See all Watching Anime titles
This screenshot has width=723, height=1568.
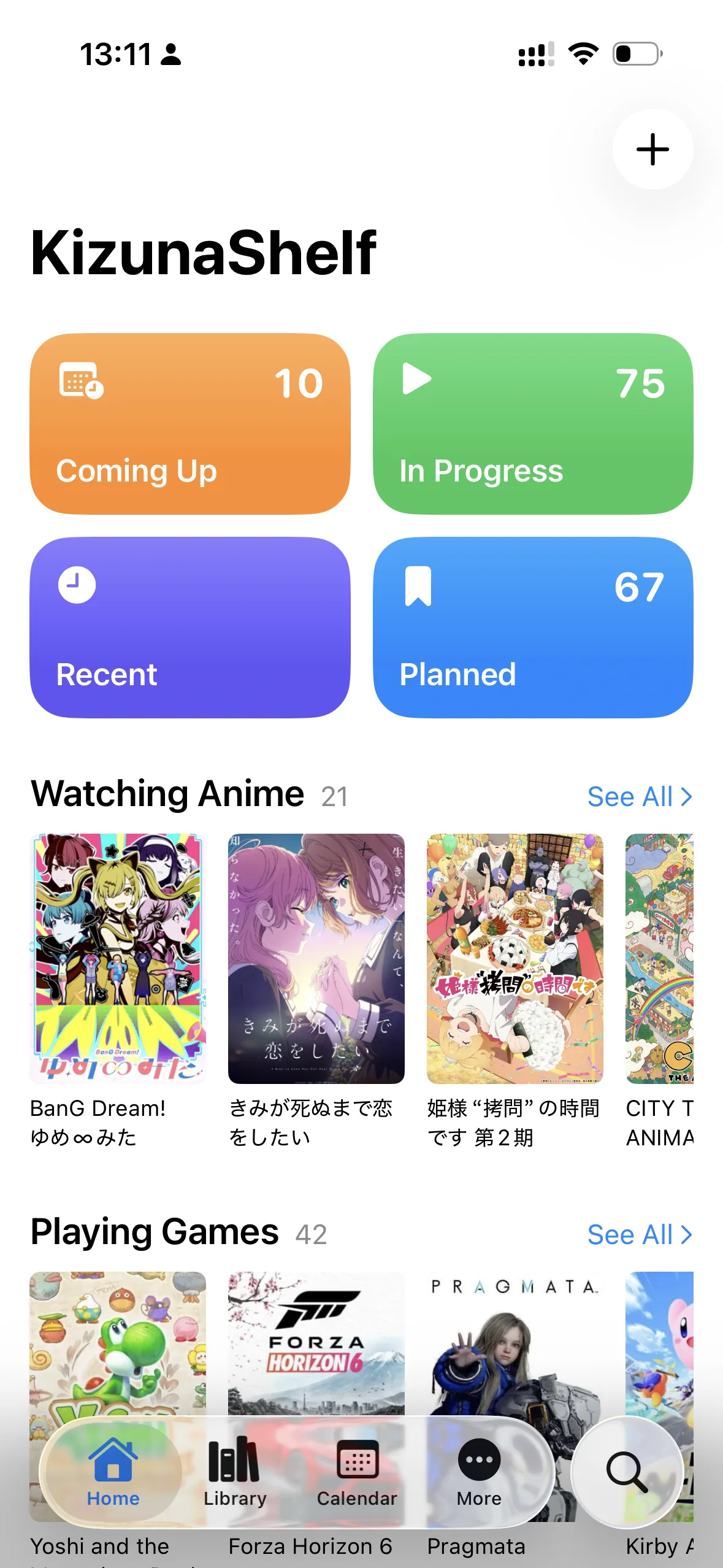point(640,797)
